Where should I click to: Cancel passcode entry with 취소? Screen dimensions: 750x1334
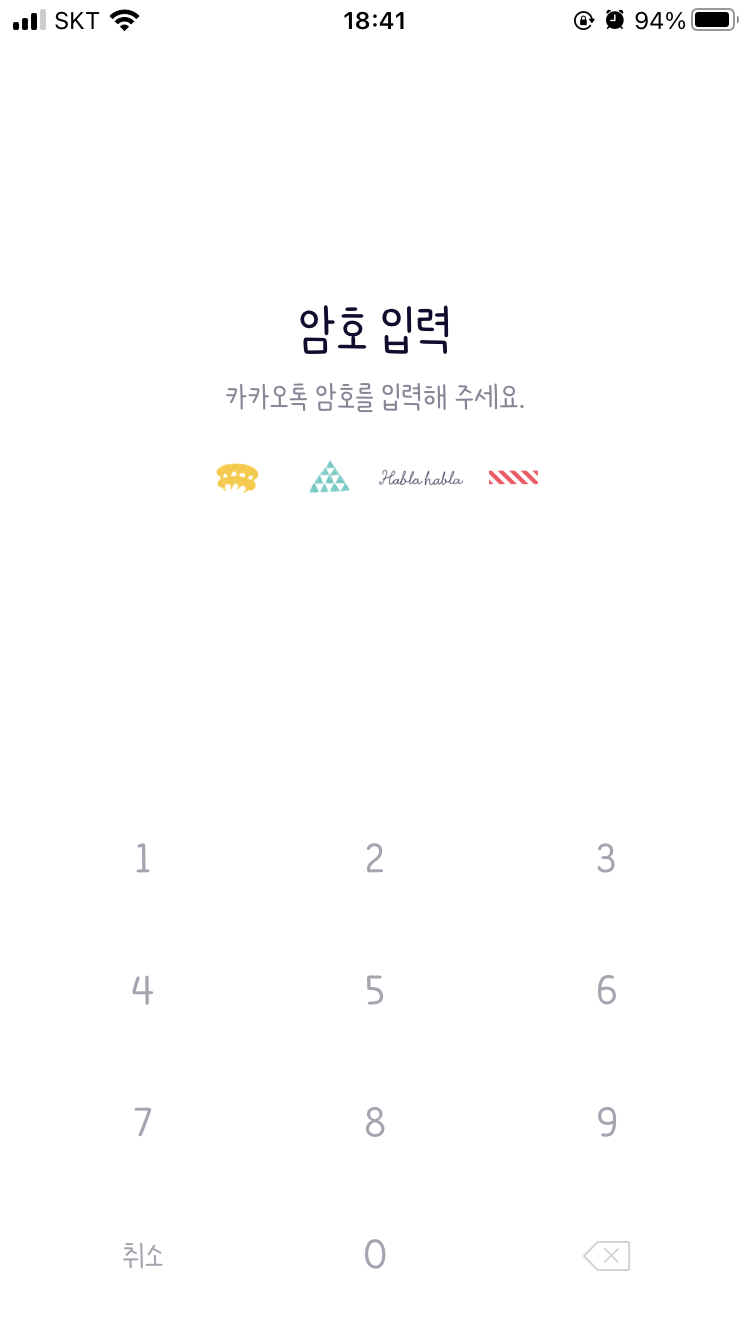tap(143, 1255)
